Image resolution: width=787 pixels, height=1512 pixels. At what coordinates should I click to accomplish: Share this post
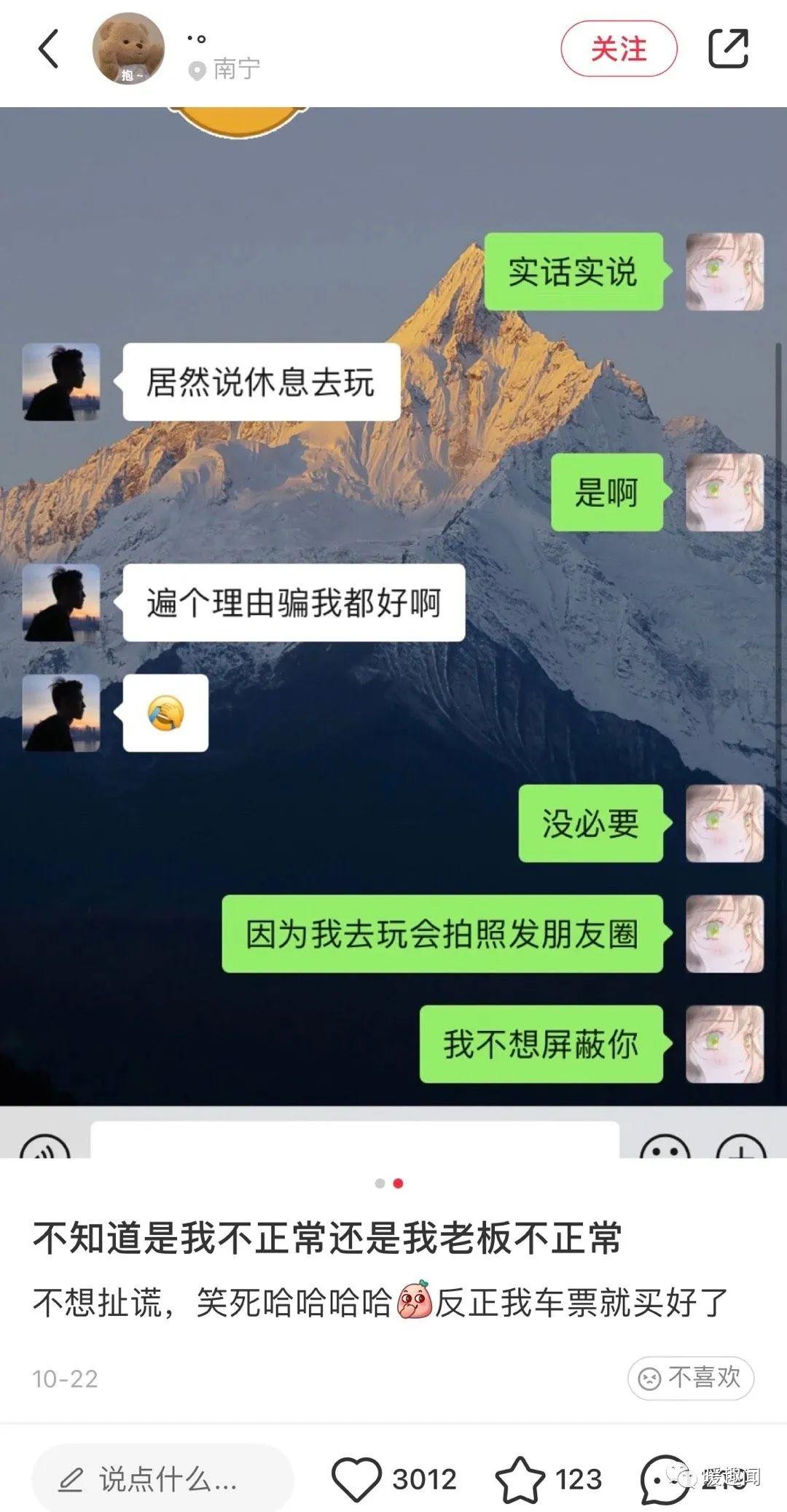728,49
